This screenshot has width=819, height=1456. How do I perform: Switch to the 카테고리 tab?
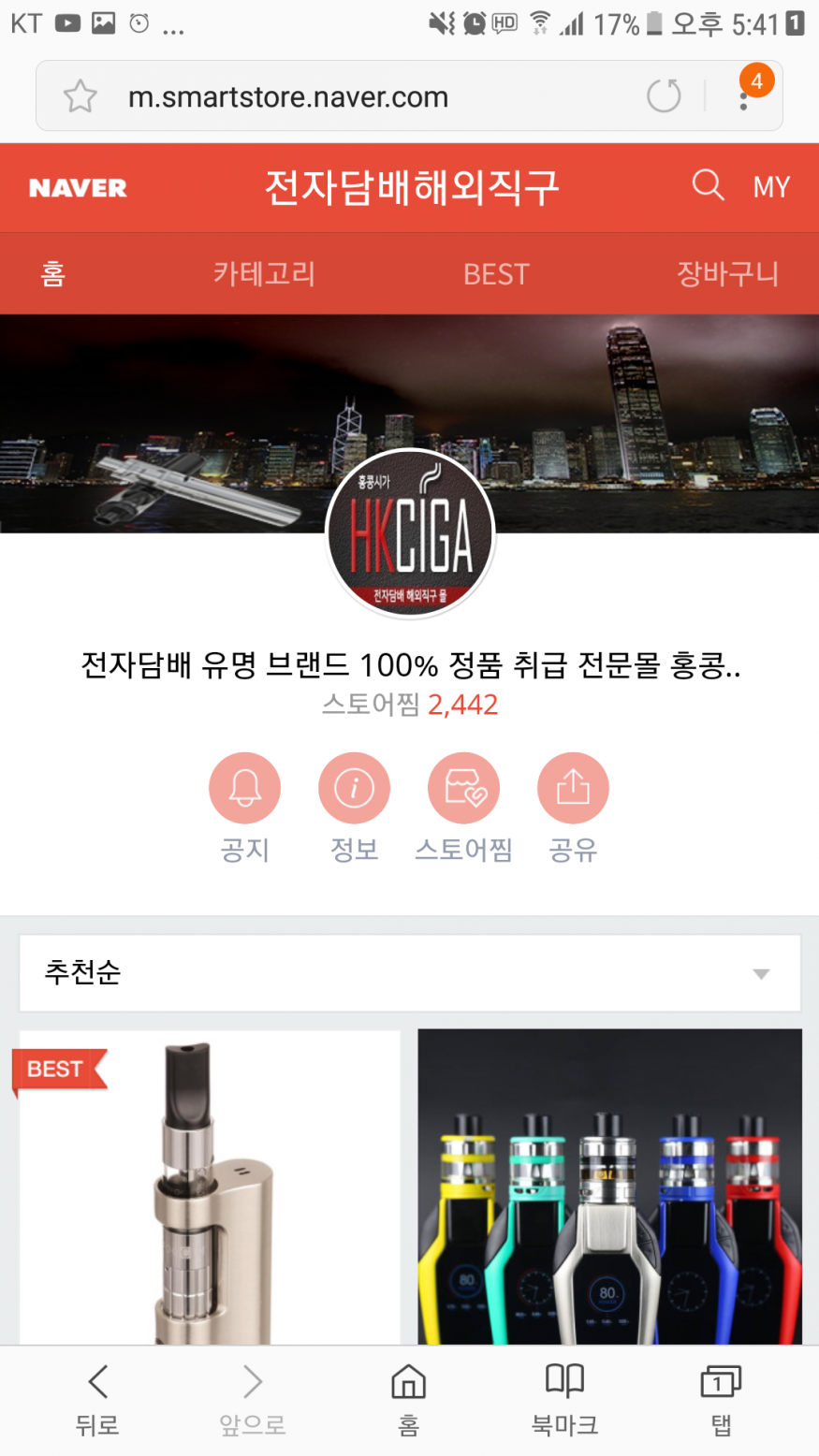(x=264, y=274)
